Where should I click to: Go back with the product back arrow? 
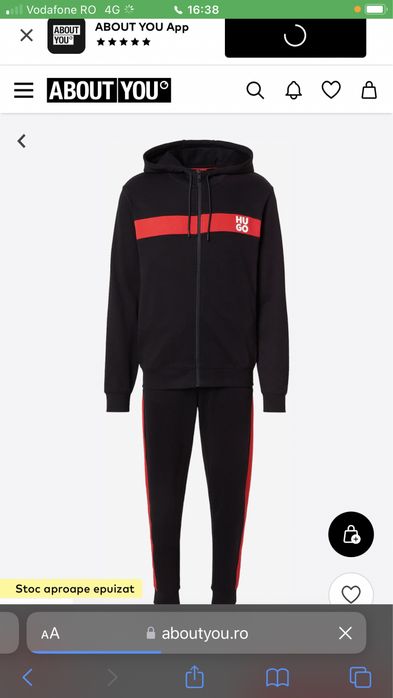click(x=21, y=141)
